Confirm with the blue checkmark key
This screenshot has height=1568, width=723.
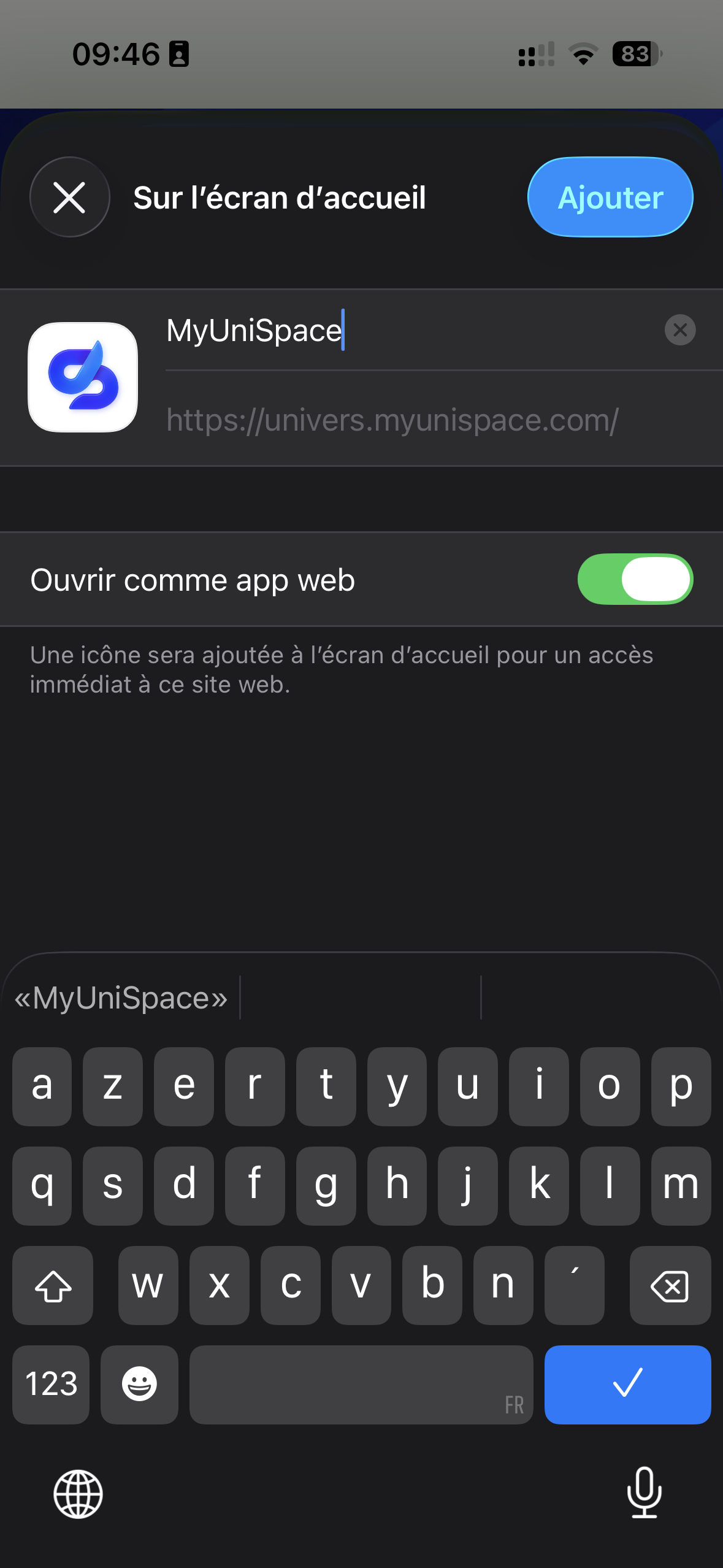[627, 1384]
